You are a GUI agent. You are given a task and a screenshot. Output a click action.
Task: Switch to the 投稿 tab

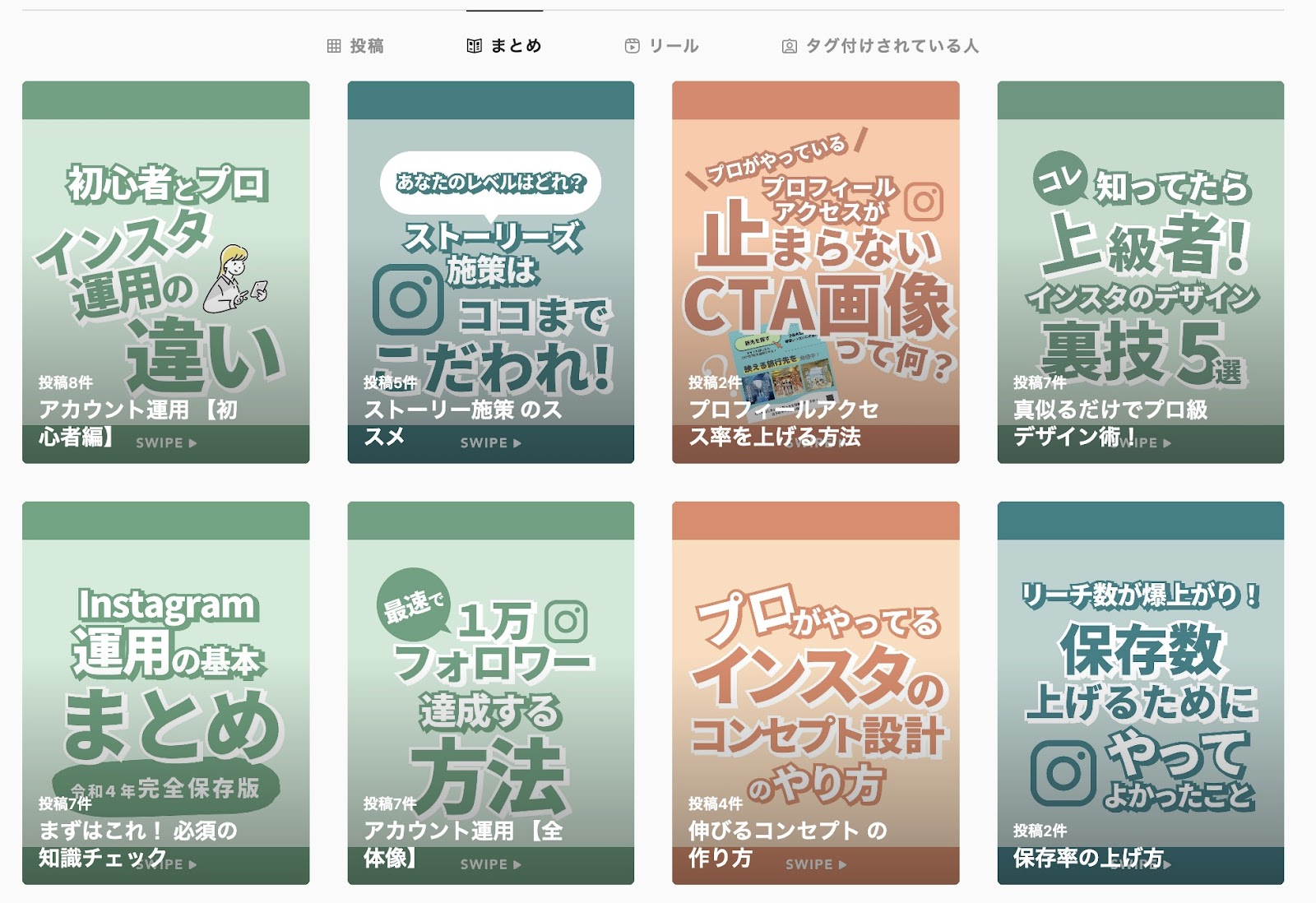tap(355, 46)
